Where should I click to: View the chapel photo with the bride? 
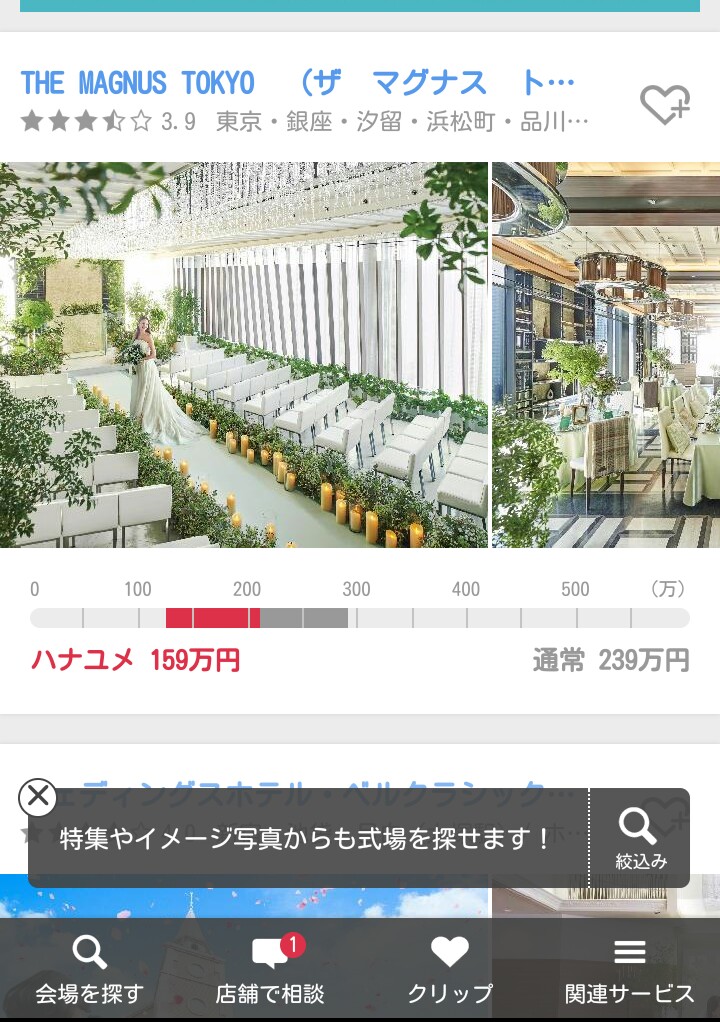pyautogui.click(x=244, y=355)
